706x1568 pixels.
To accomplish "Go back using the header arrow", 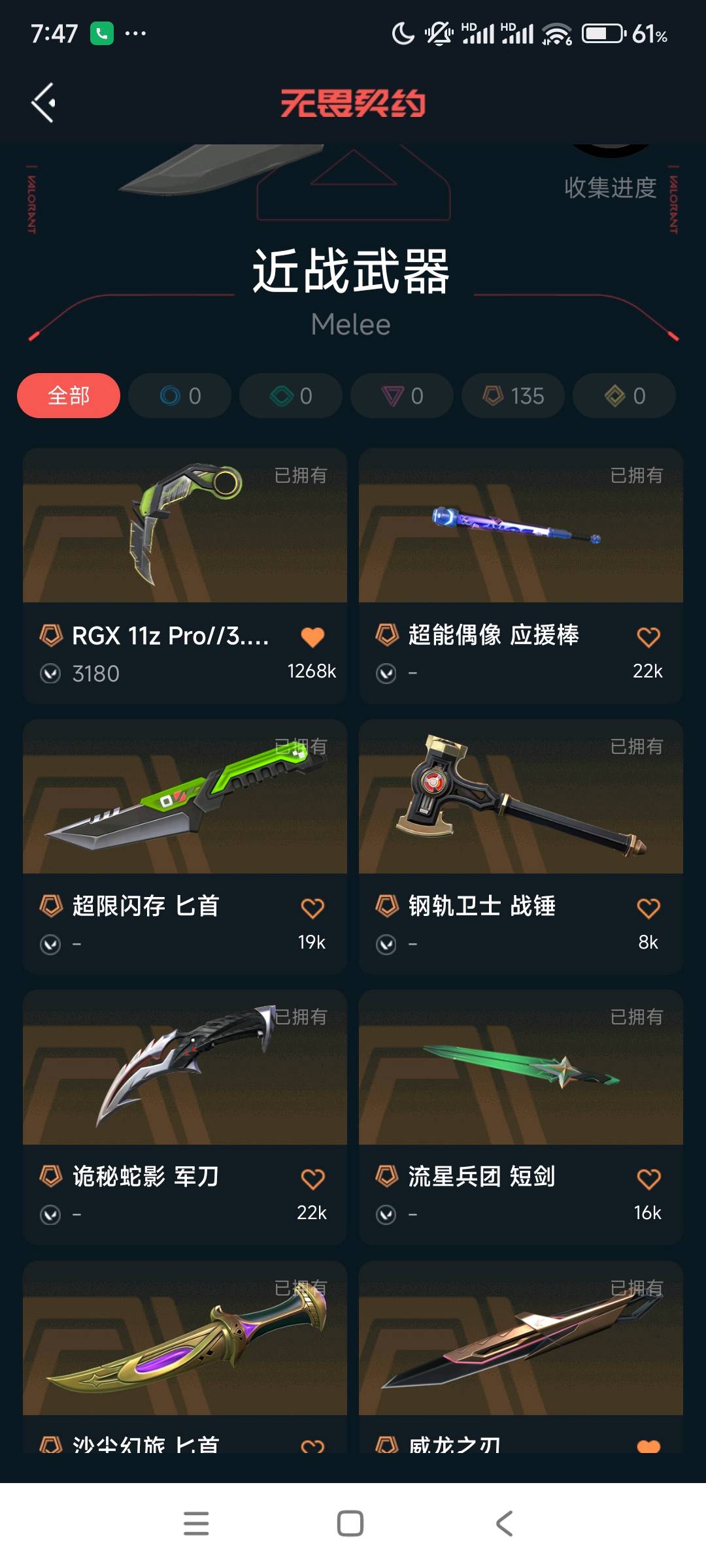I will (44, 103).
